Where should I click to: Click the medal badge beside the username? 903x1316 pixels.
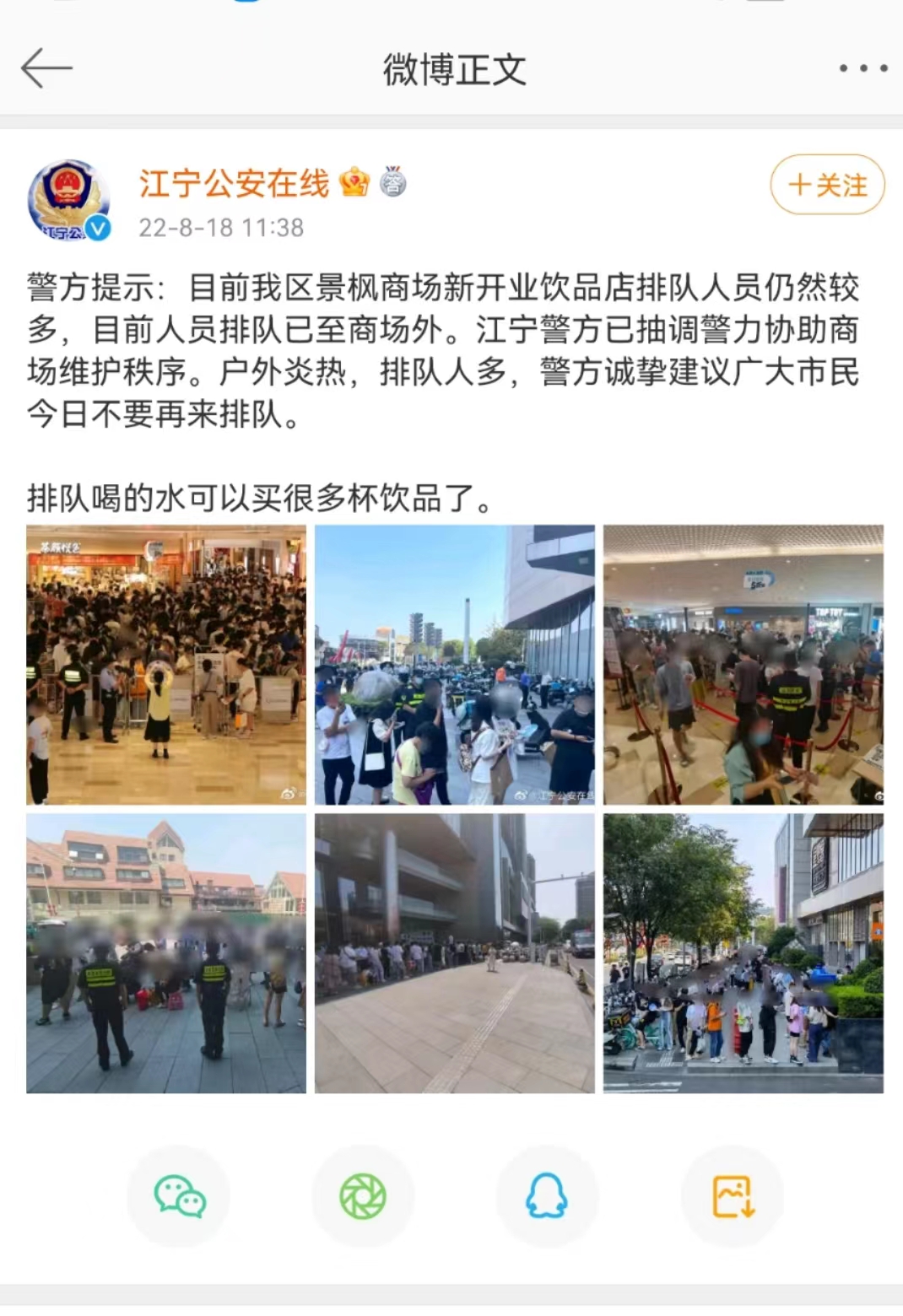[x=392, y=183]
